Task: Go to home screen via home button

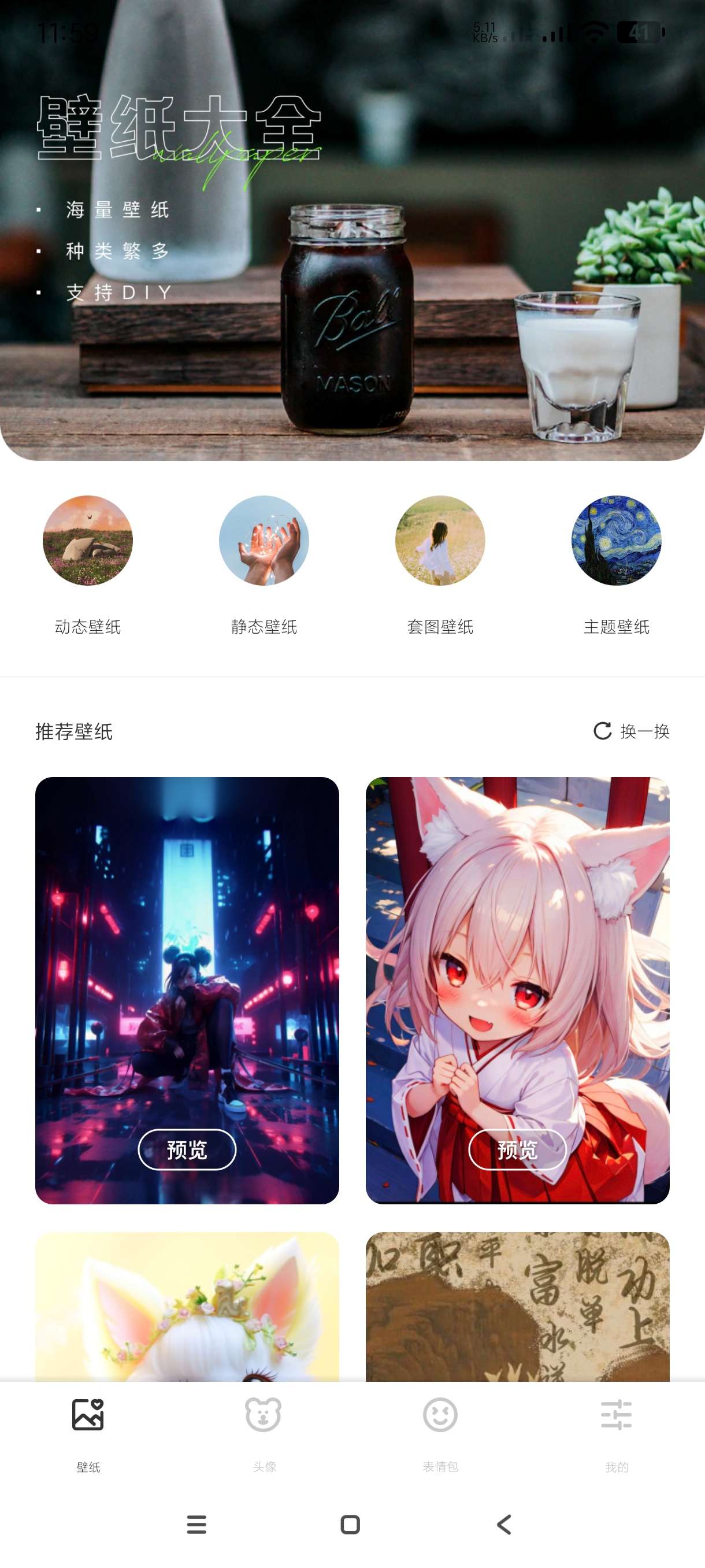Action: (x=350, y=1525)
